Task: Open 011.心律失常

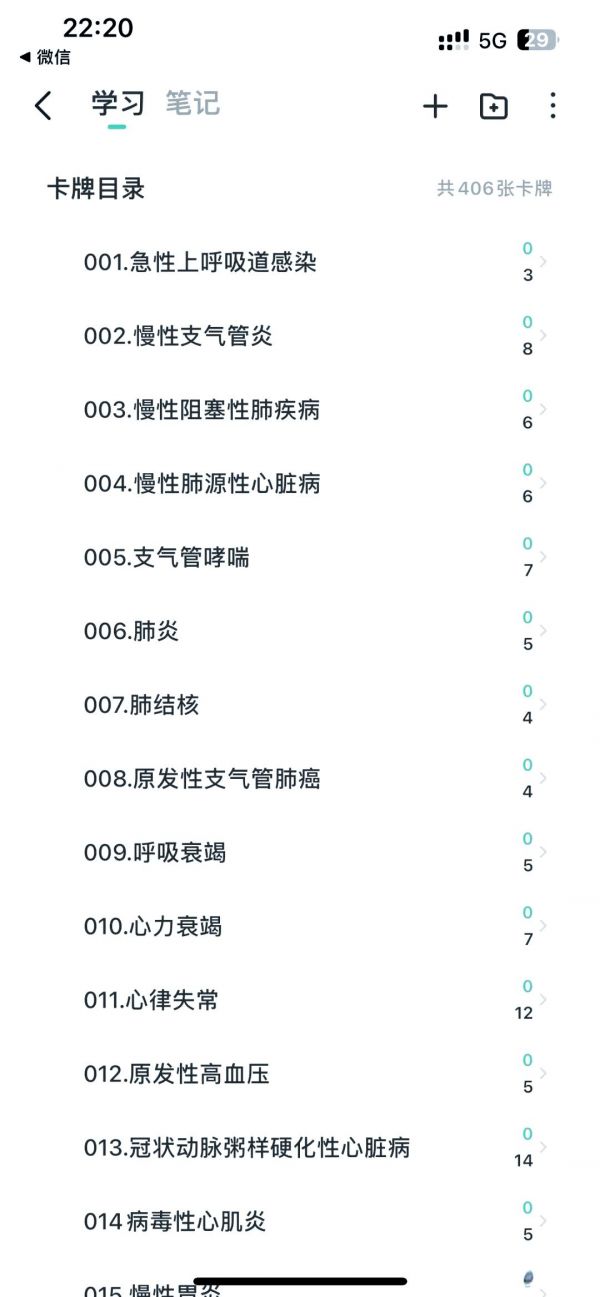Action: (x=300, y=1000)
